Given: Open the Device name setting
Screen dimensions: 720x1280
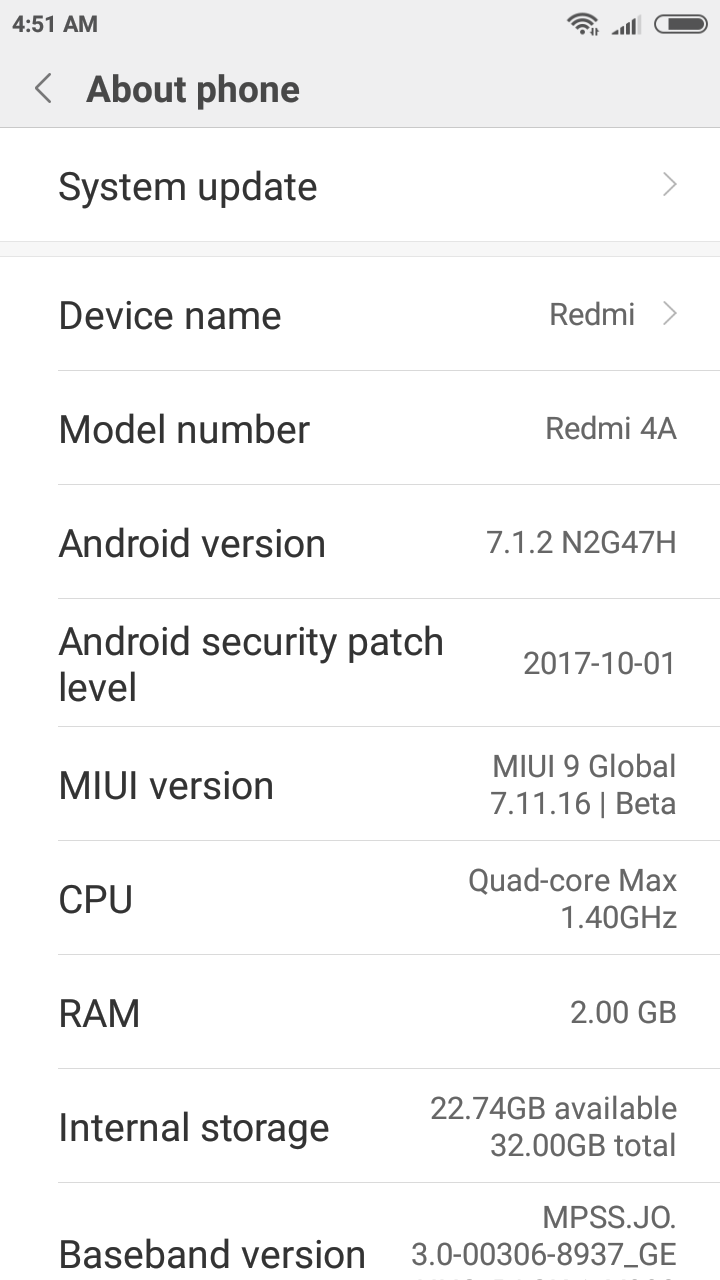Looking at the screenshot, I should [x=360, y=315].
